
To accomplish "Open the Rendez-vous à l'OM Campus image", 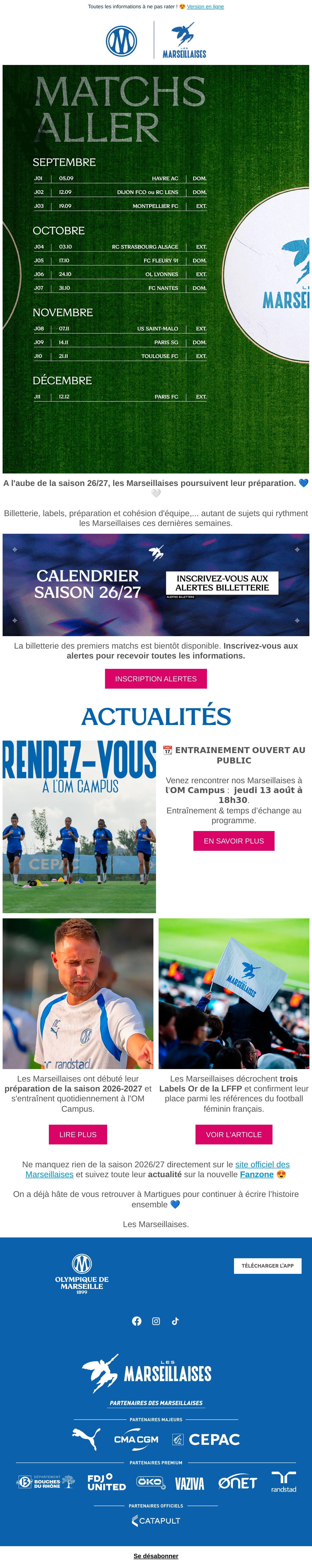I will 79,827.
